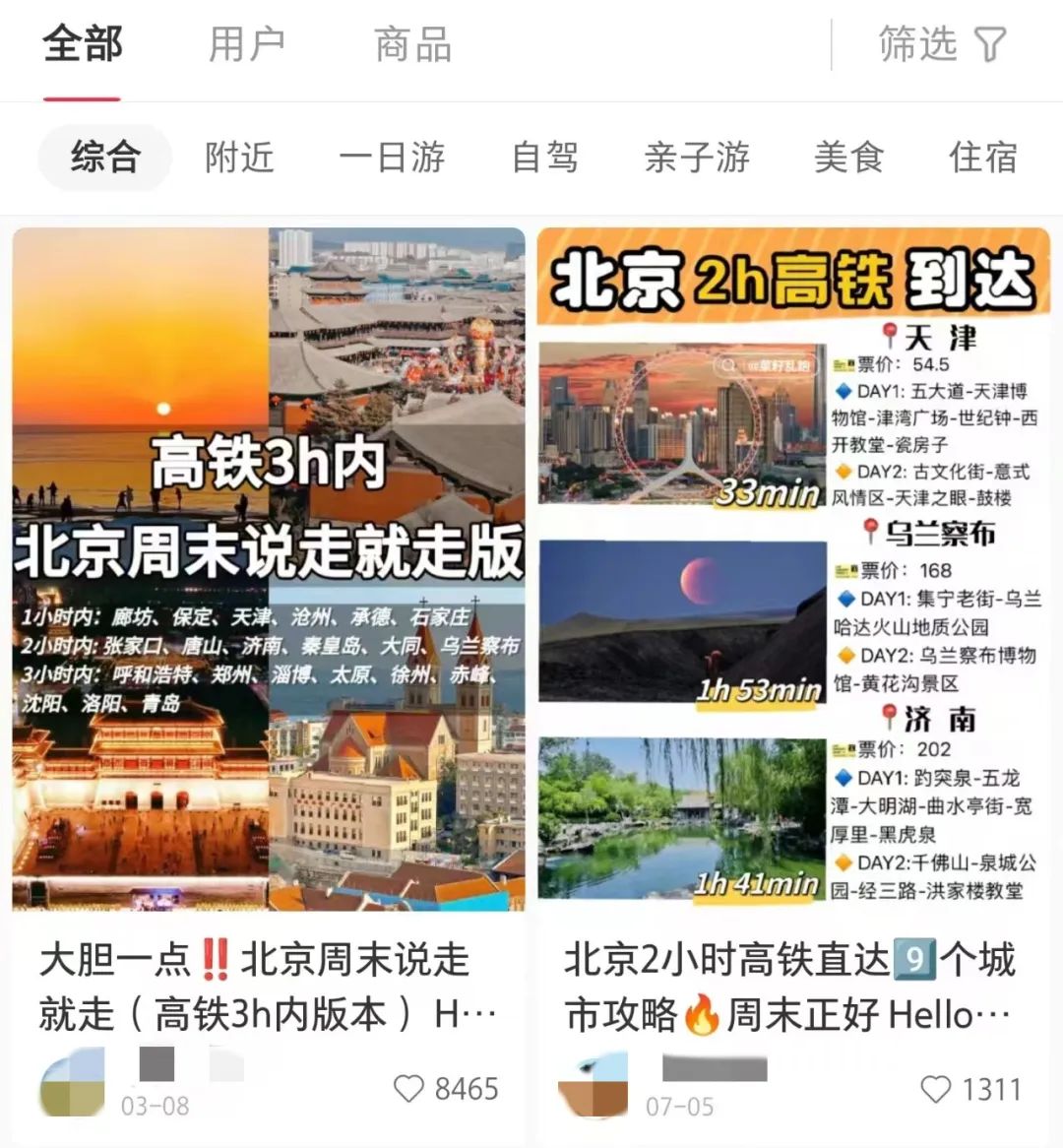Image resolution: width=1063 pixels, height=1148 pixels.
Task: Like the post with 8465 likes
Action: (x=408, y=1089)
